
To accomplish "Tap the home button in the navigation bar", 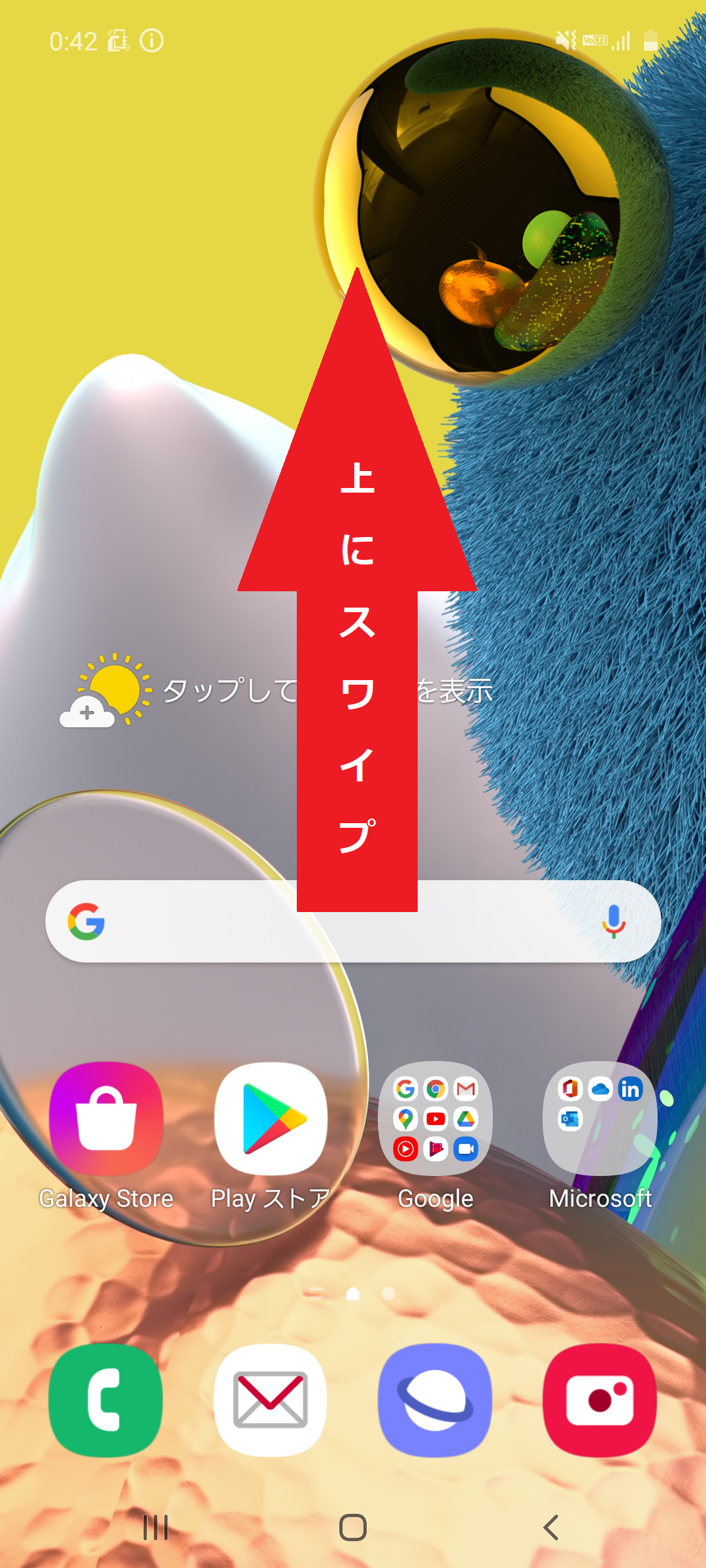I will pyautogui.click(x=353, y=1527).
